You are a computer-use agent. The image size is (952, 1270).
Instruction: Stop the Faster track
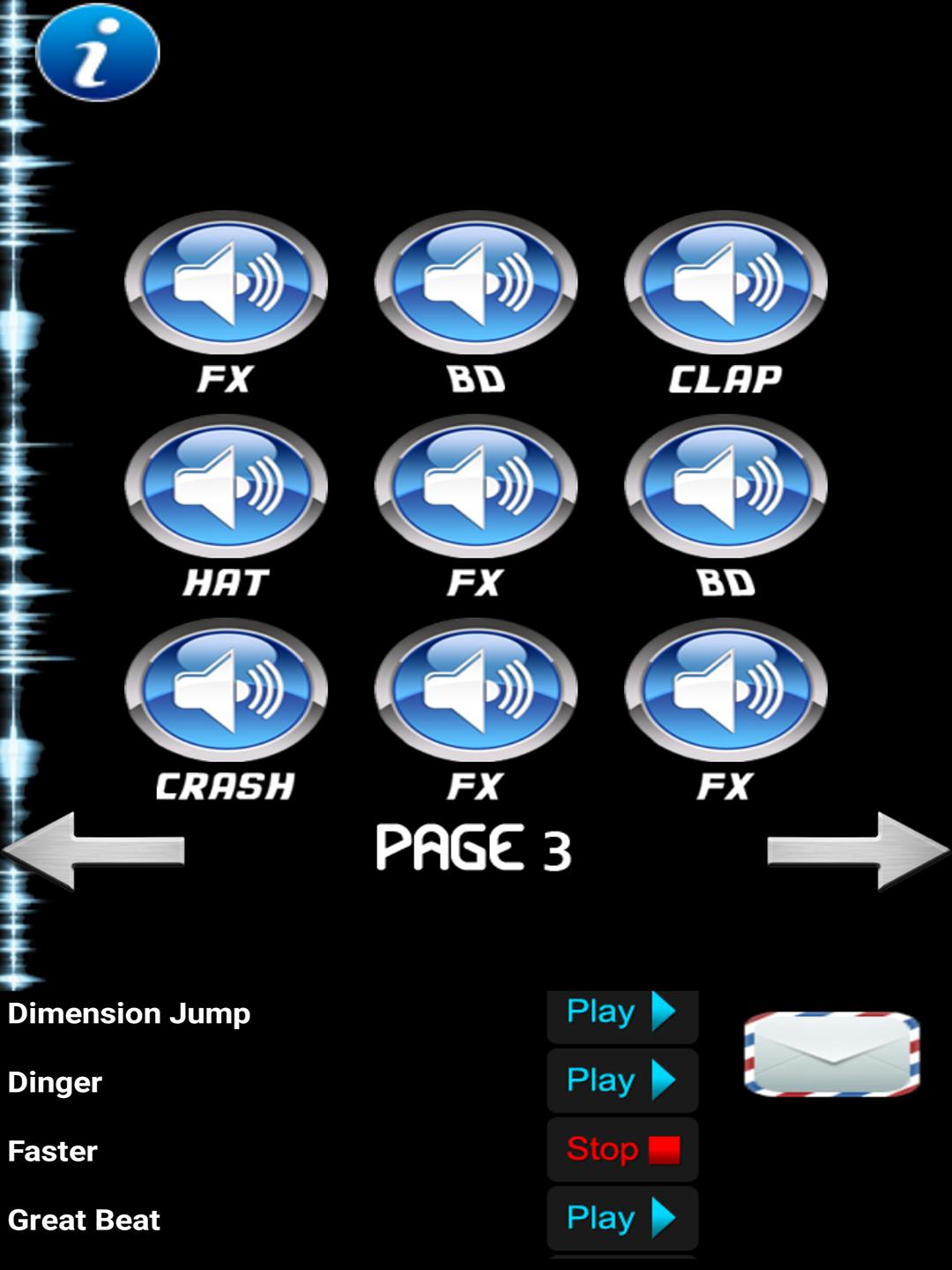pyautogui.click(x=620, y=1148)
